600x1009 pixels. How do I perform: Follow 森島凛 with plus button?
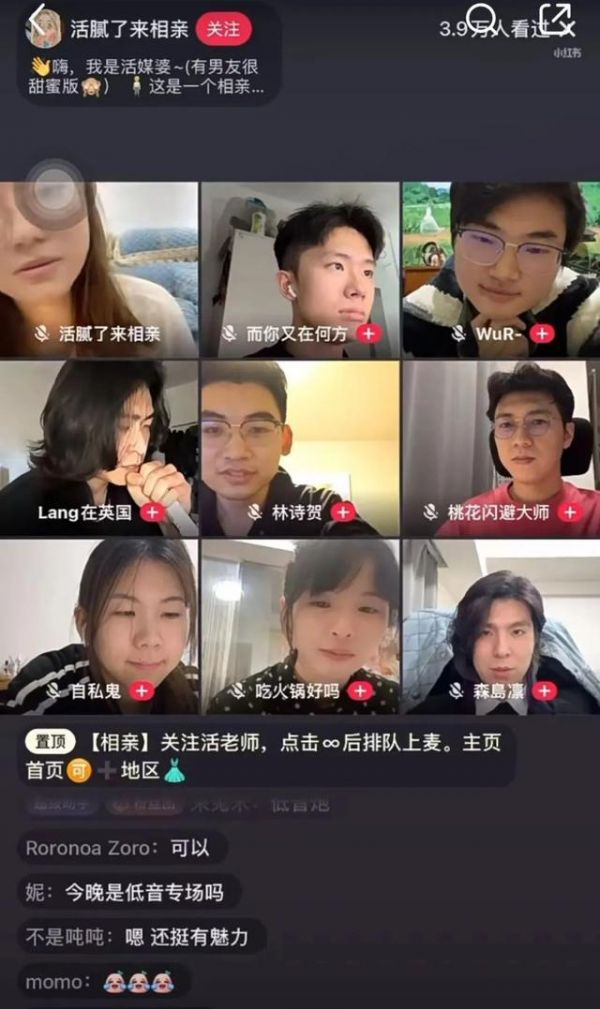coord(544,690)
